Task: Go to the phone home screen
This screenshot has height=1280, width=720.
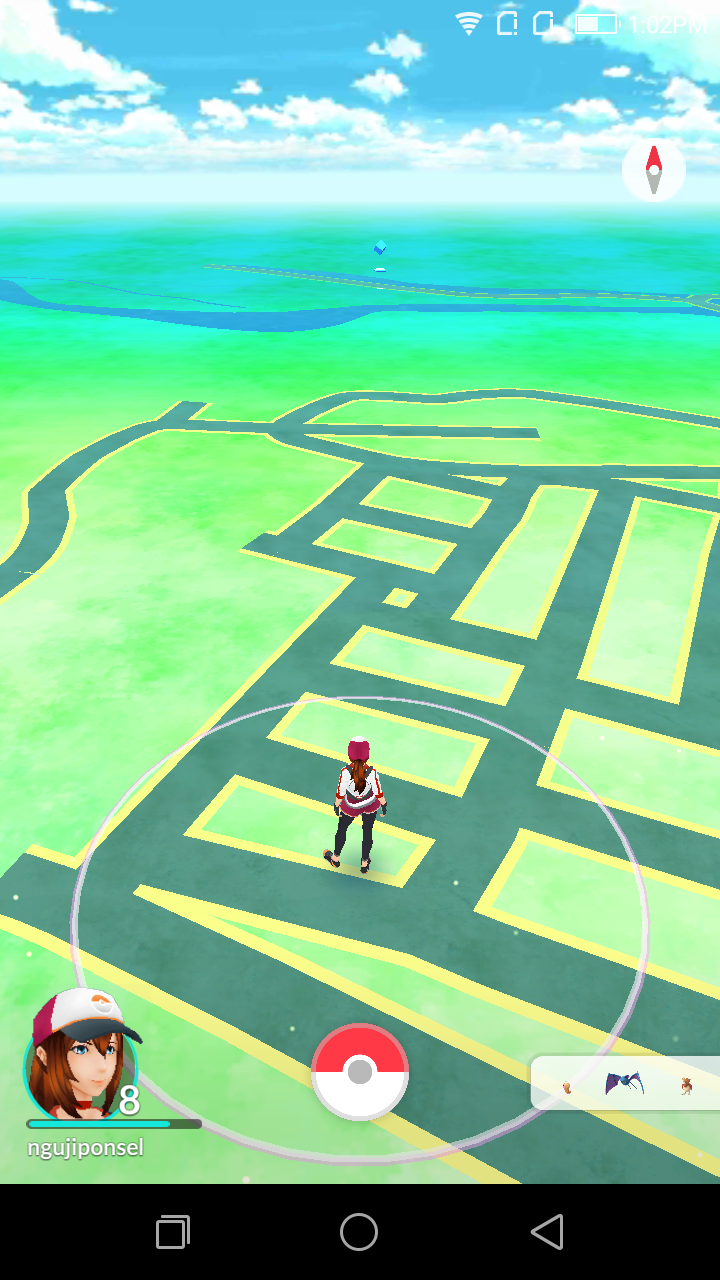Action: [x=359, y=1232]
